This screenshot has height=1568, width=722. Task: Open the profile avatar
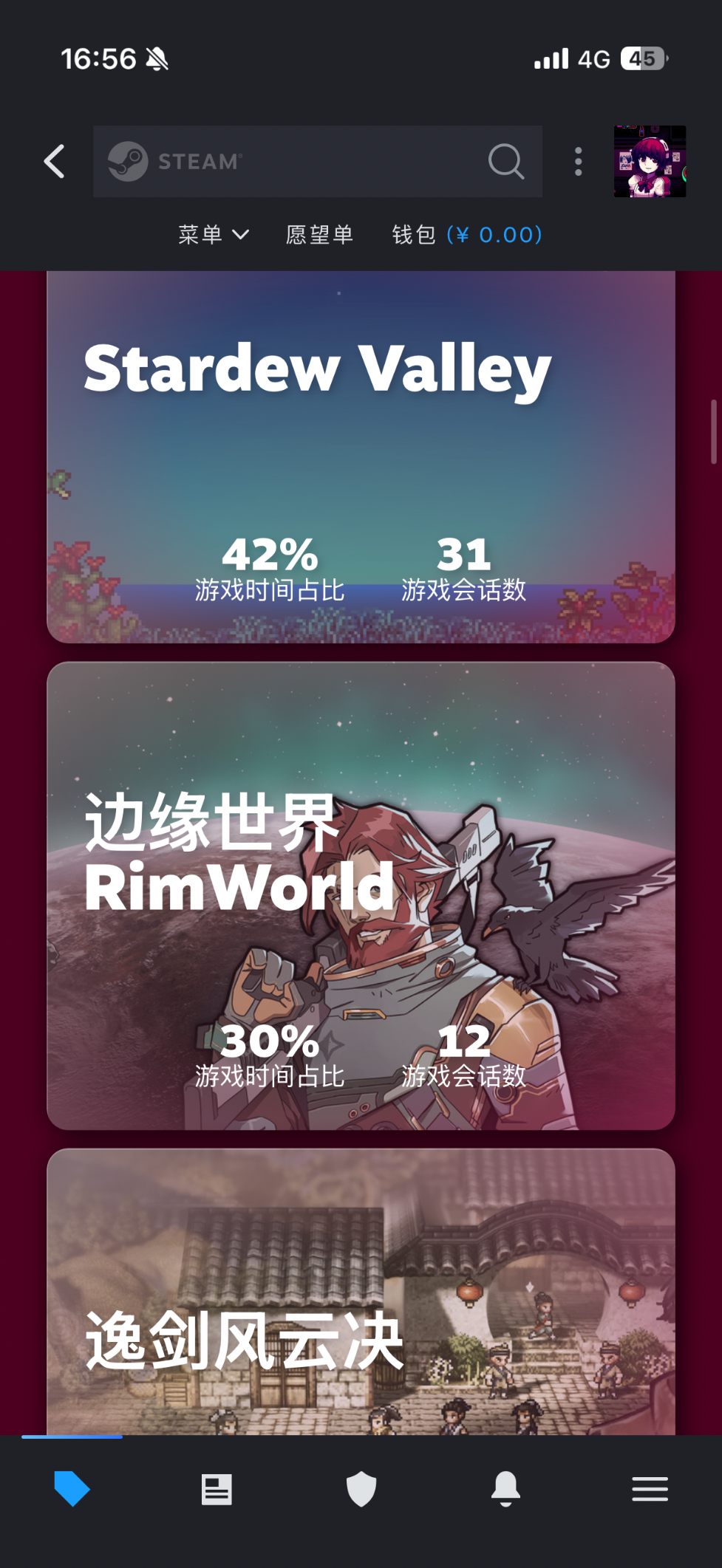tap(650, 161)
